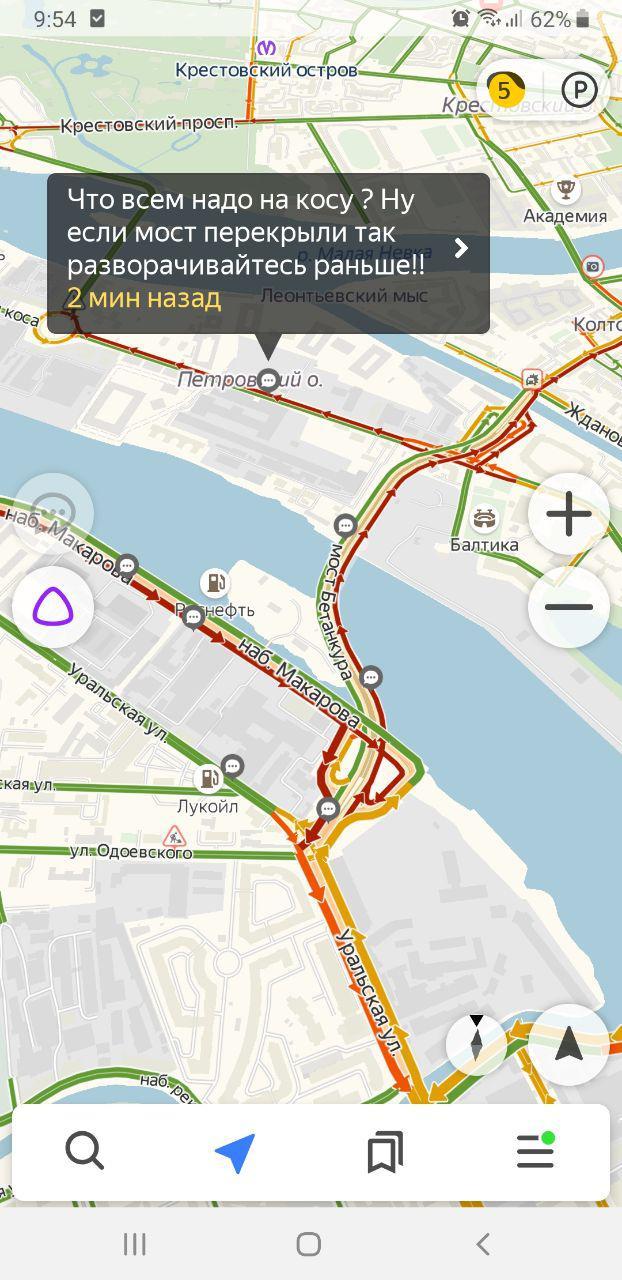Zoom out with the minus button
Screen dimensions: 622x1280
click(568, 607)
